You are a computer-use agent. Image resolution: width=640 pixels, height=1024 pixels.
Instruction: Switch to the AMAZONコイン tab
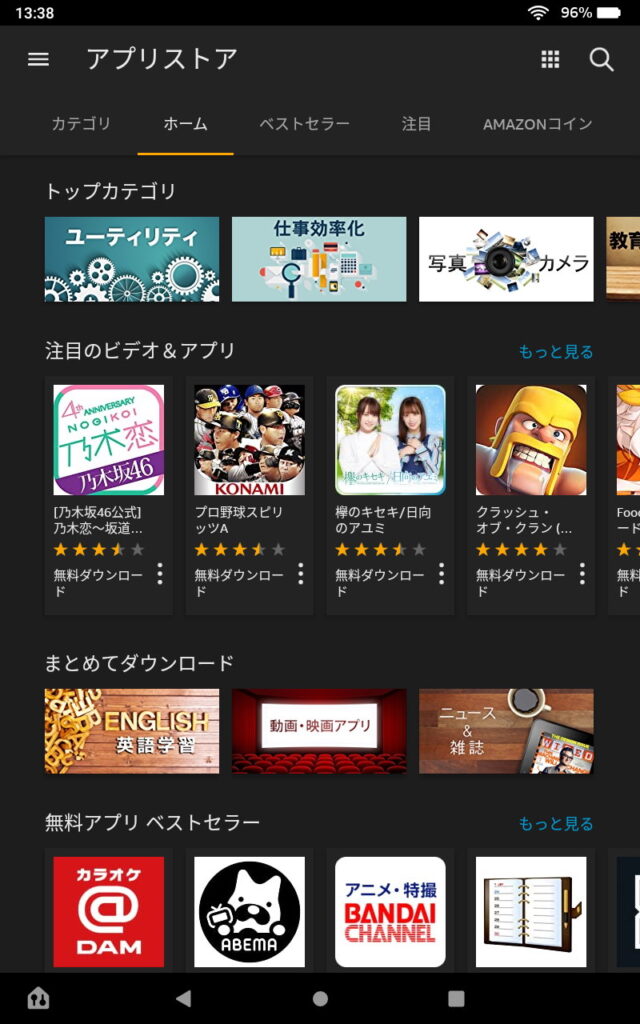tap(537, 124)
